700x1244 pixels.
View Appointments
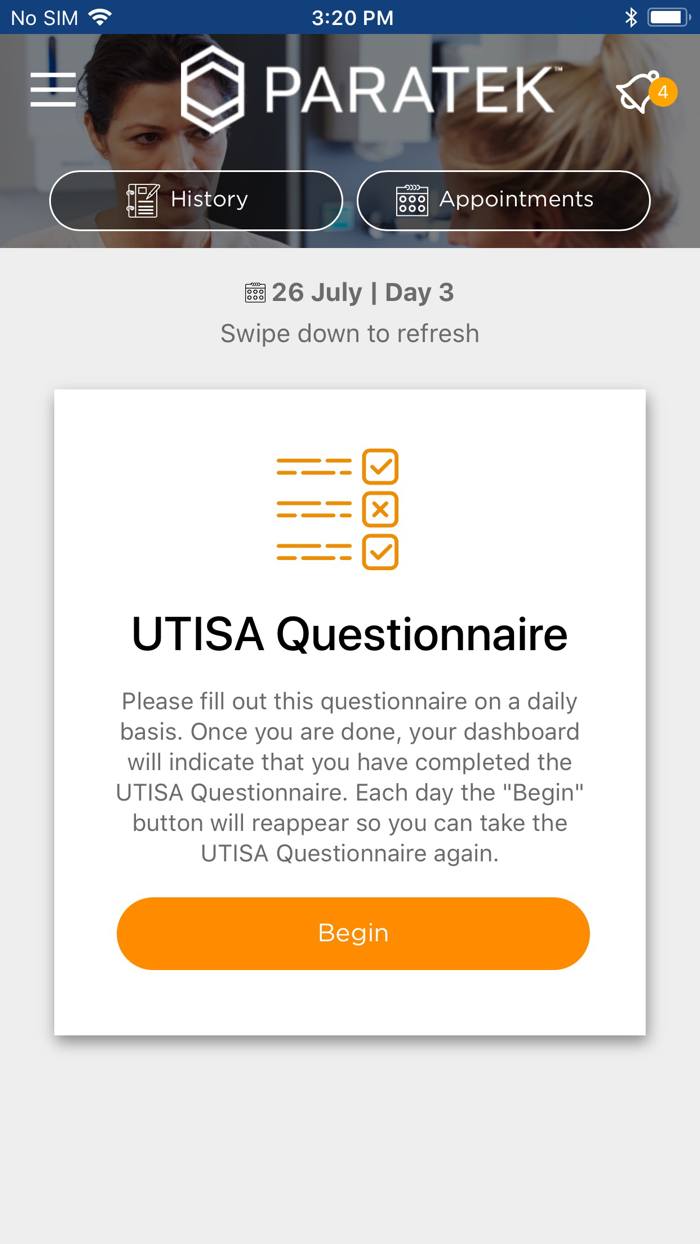coord(503,200)
